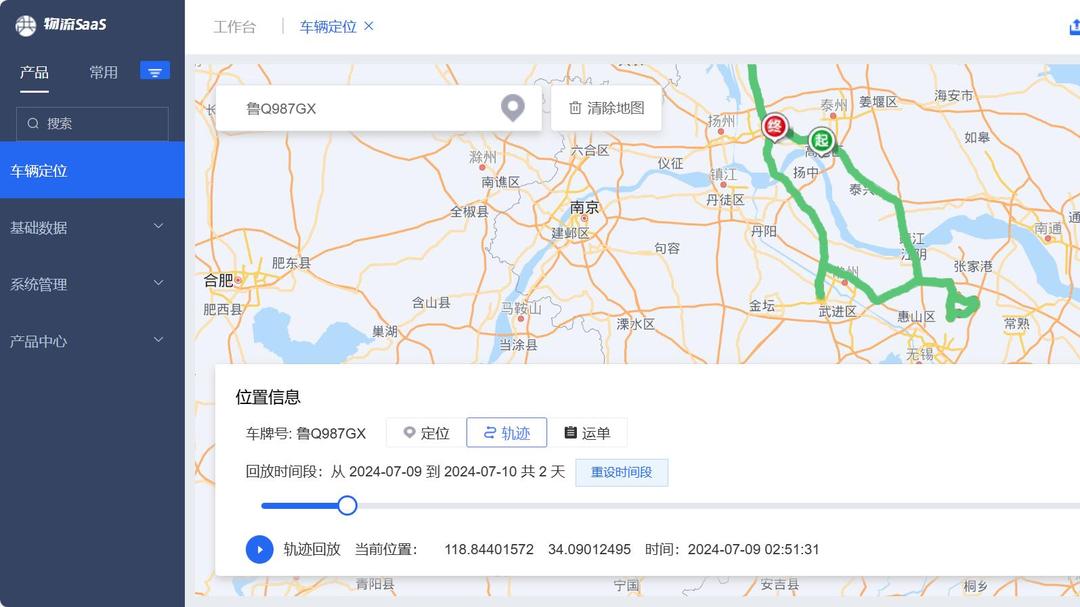
Task: Select the 定位 button
Action: [x=426, y=433]
